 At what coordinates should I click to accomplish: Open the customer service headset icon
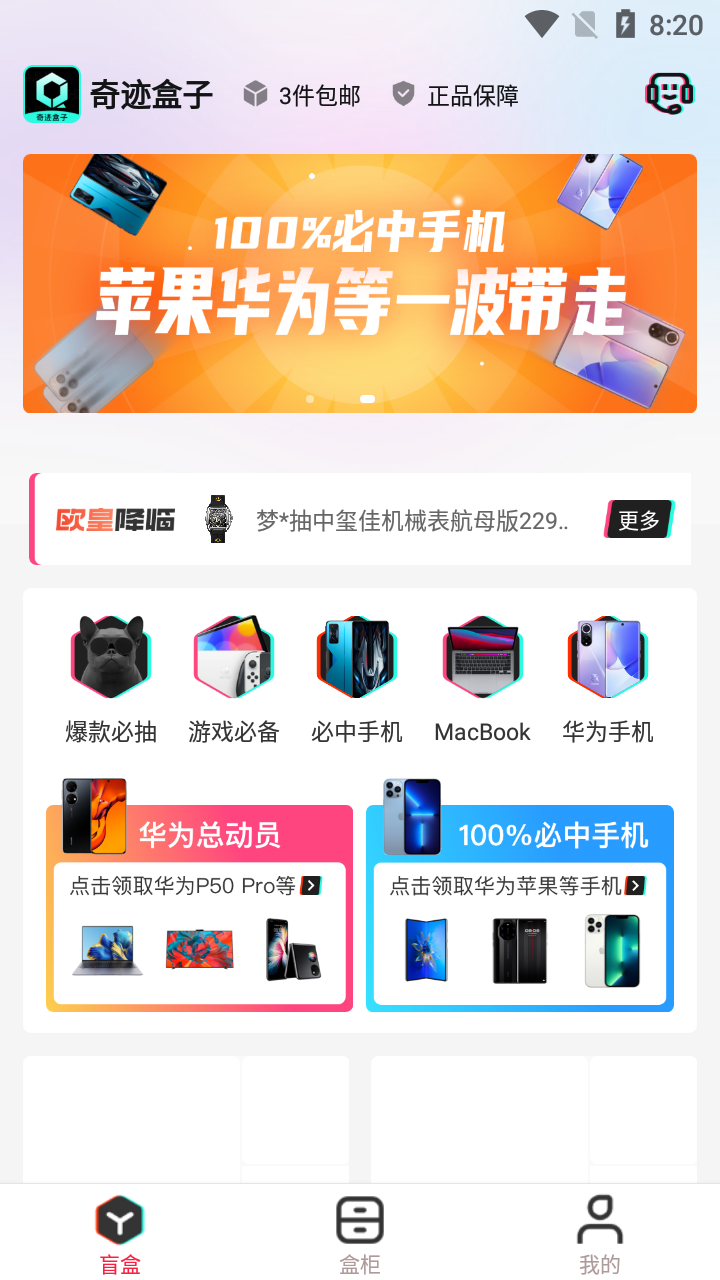point(669,94)
